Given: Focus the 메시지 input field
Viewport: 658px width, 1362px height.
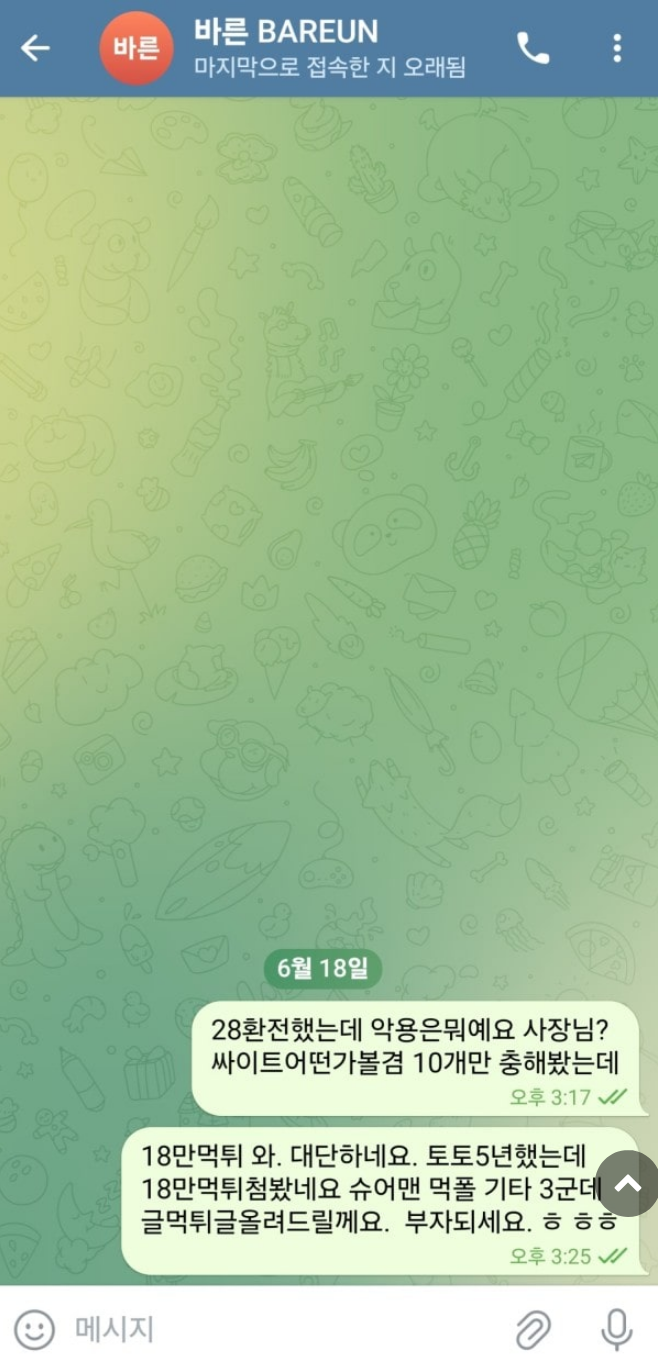Looking at the screenshot, I should click(x=280, y=1329).
